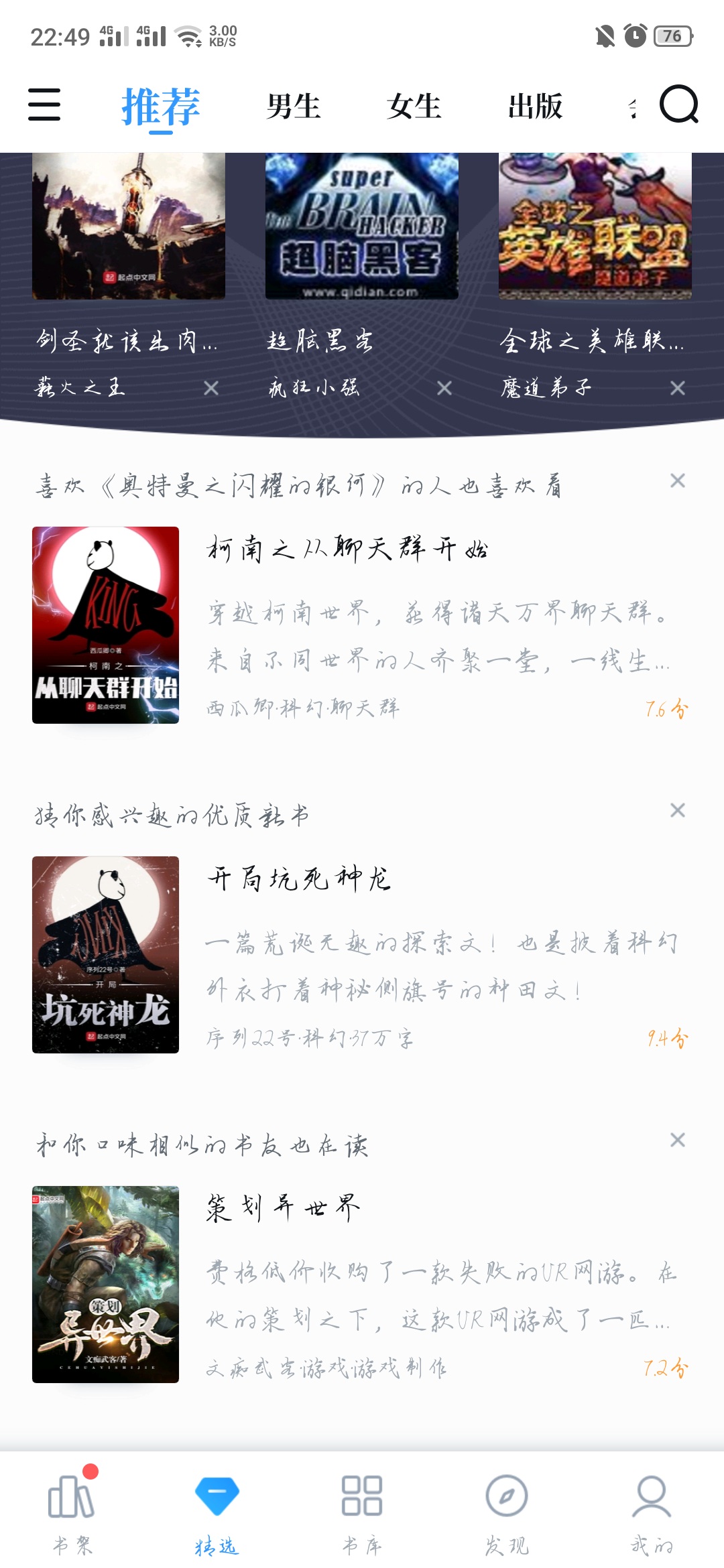
Task: Switch to the 女生 top tab
Action: 414,106
